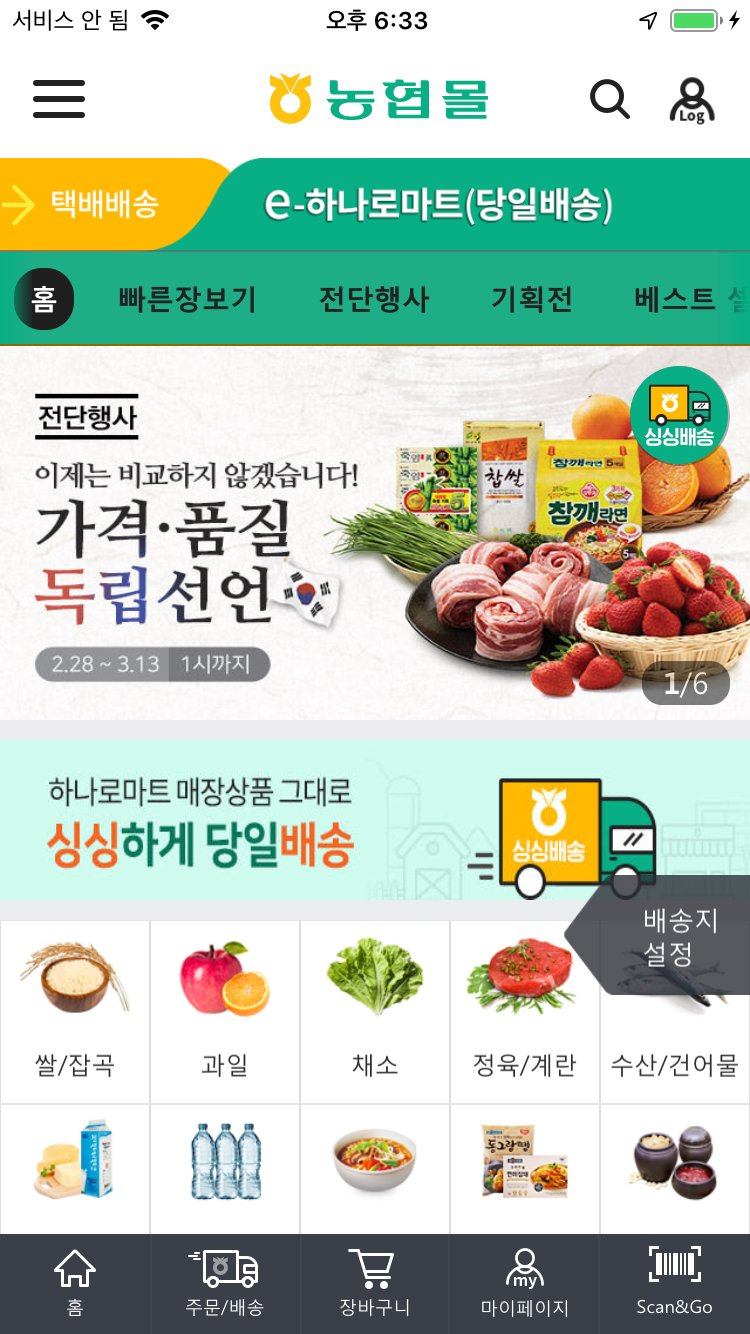Go to the 홈 top tab

(x=44, y=299)
